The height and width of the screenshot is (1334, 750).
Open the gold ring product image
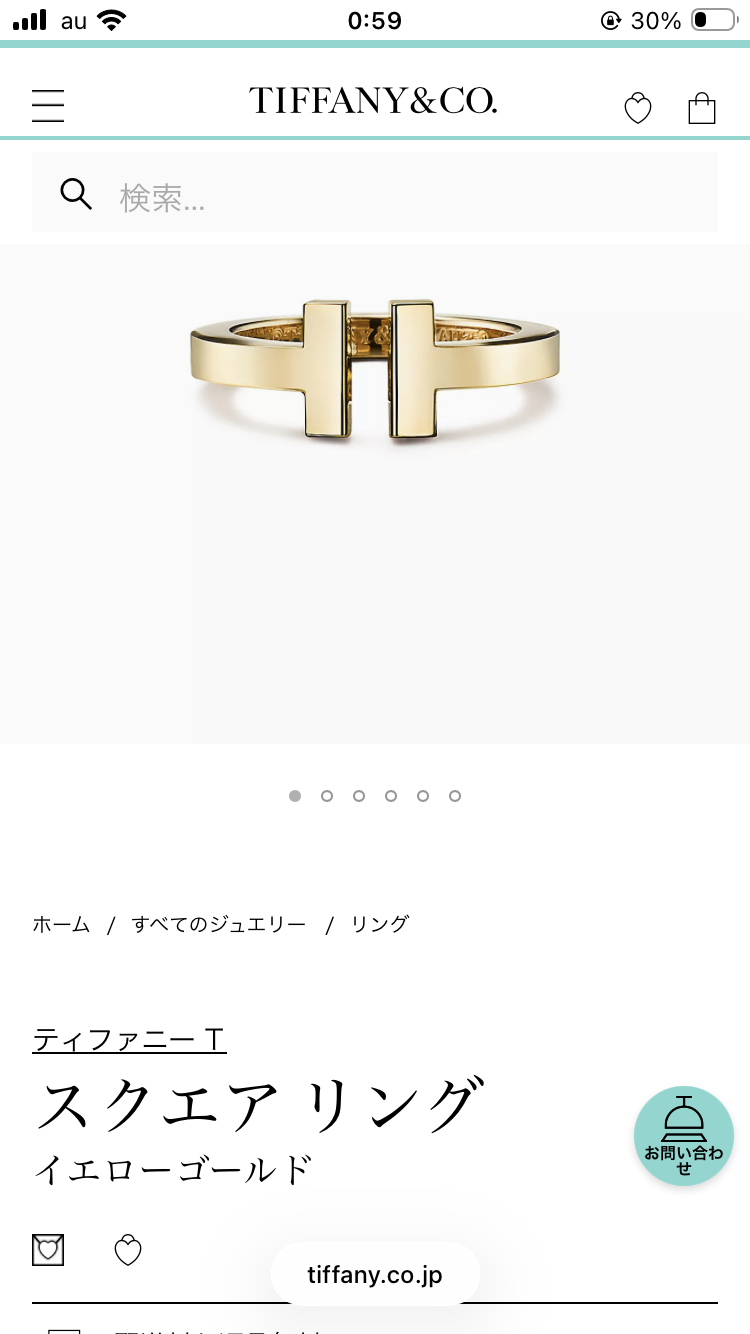[374, 370]
